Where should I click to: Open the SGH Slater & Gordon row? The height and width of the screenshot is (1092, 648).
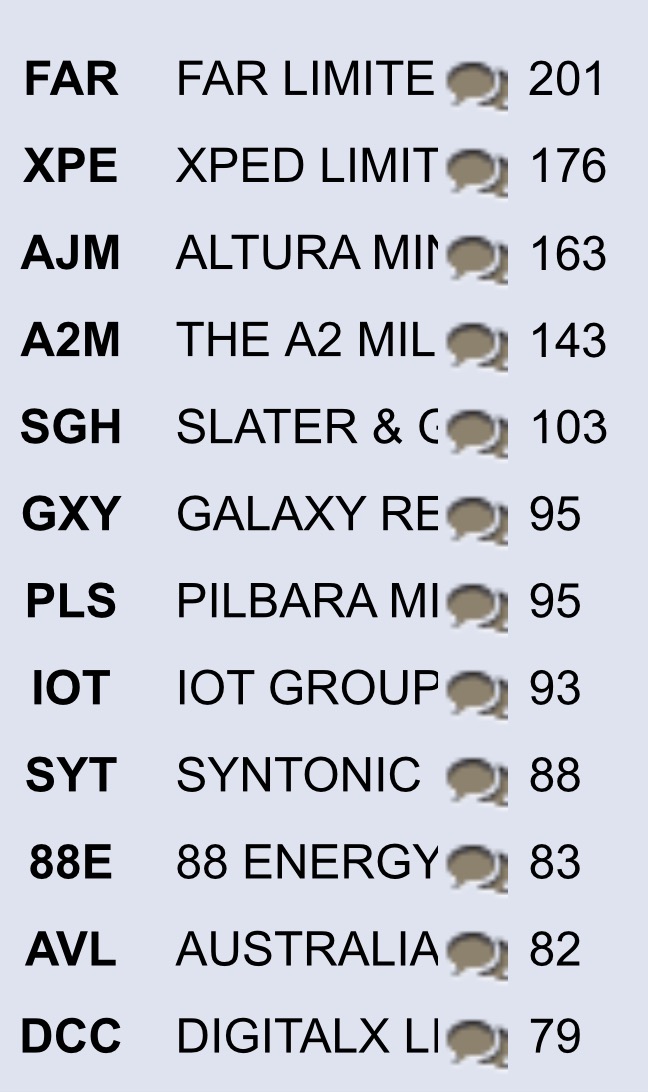[324, 427]
